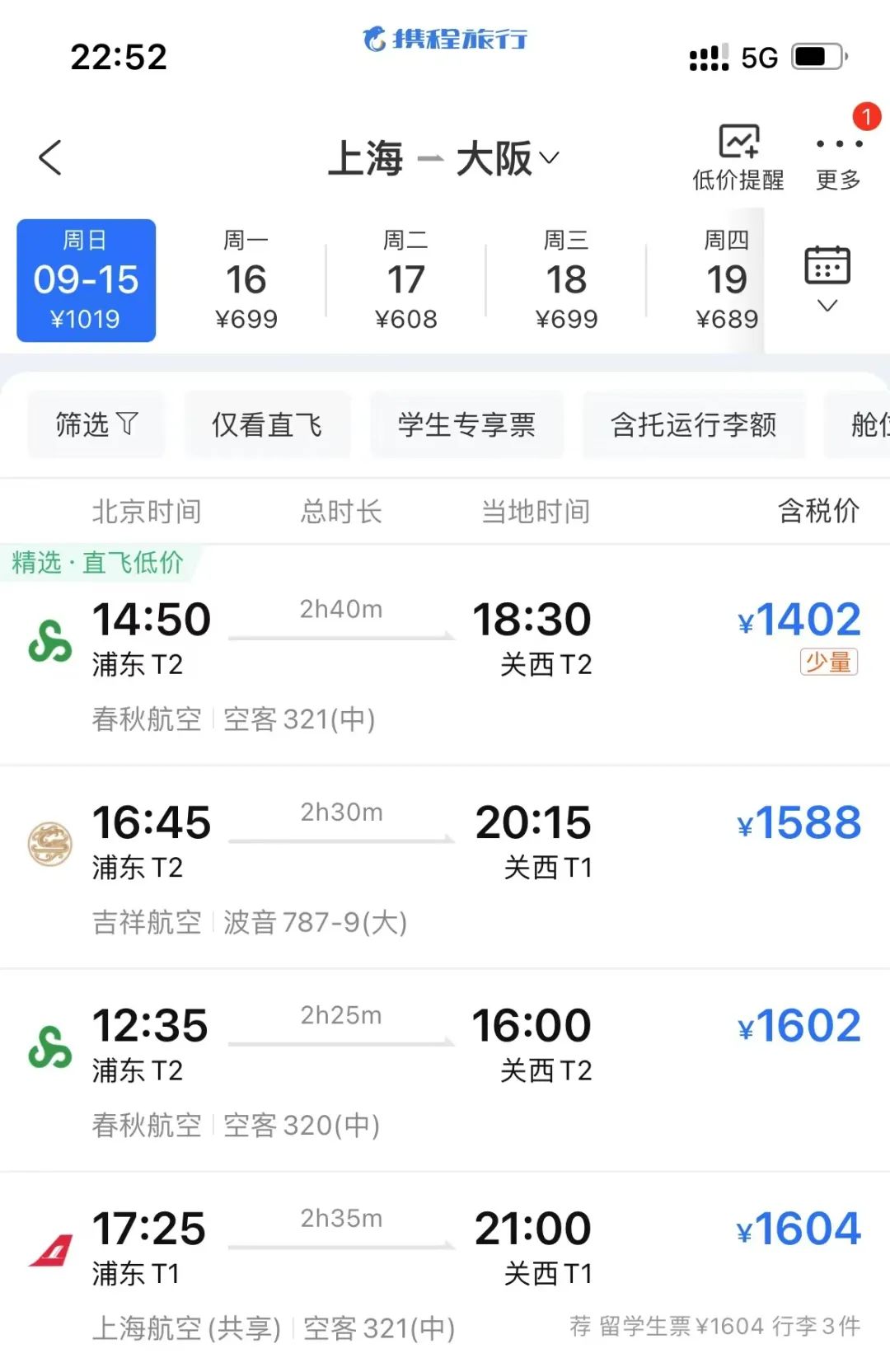Image resolution: width=890 pixels, height=1372 pixels.
Task: Open the 更多 menu
Action: coord(838,157)
